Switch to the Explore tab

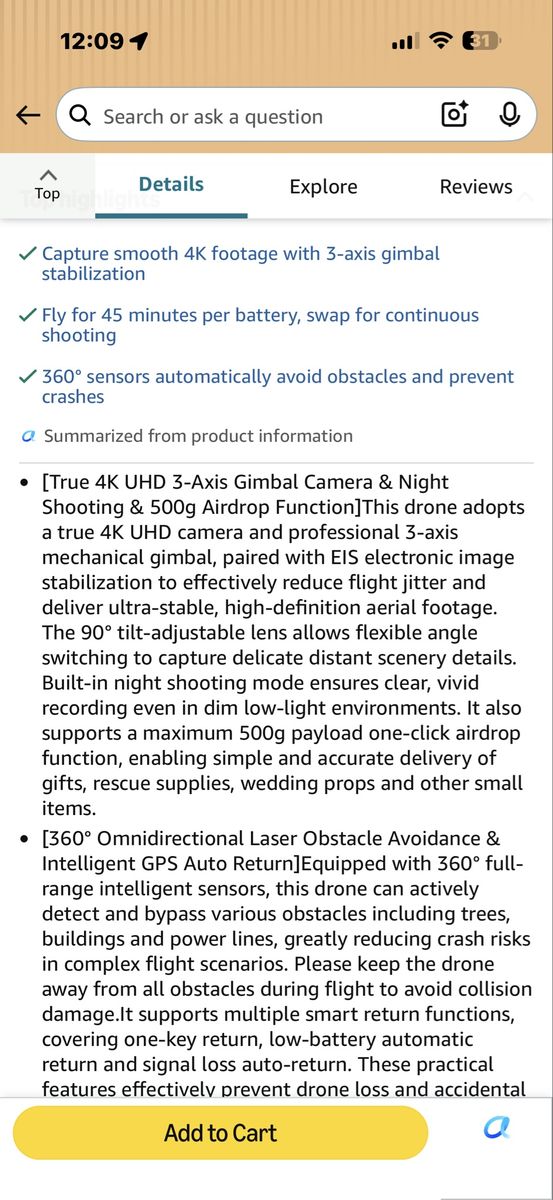pyautogui.click(x=323, y=187)
